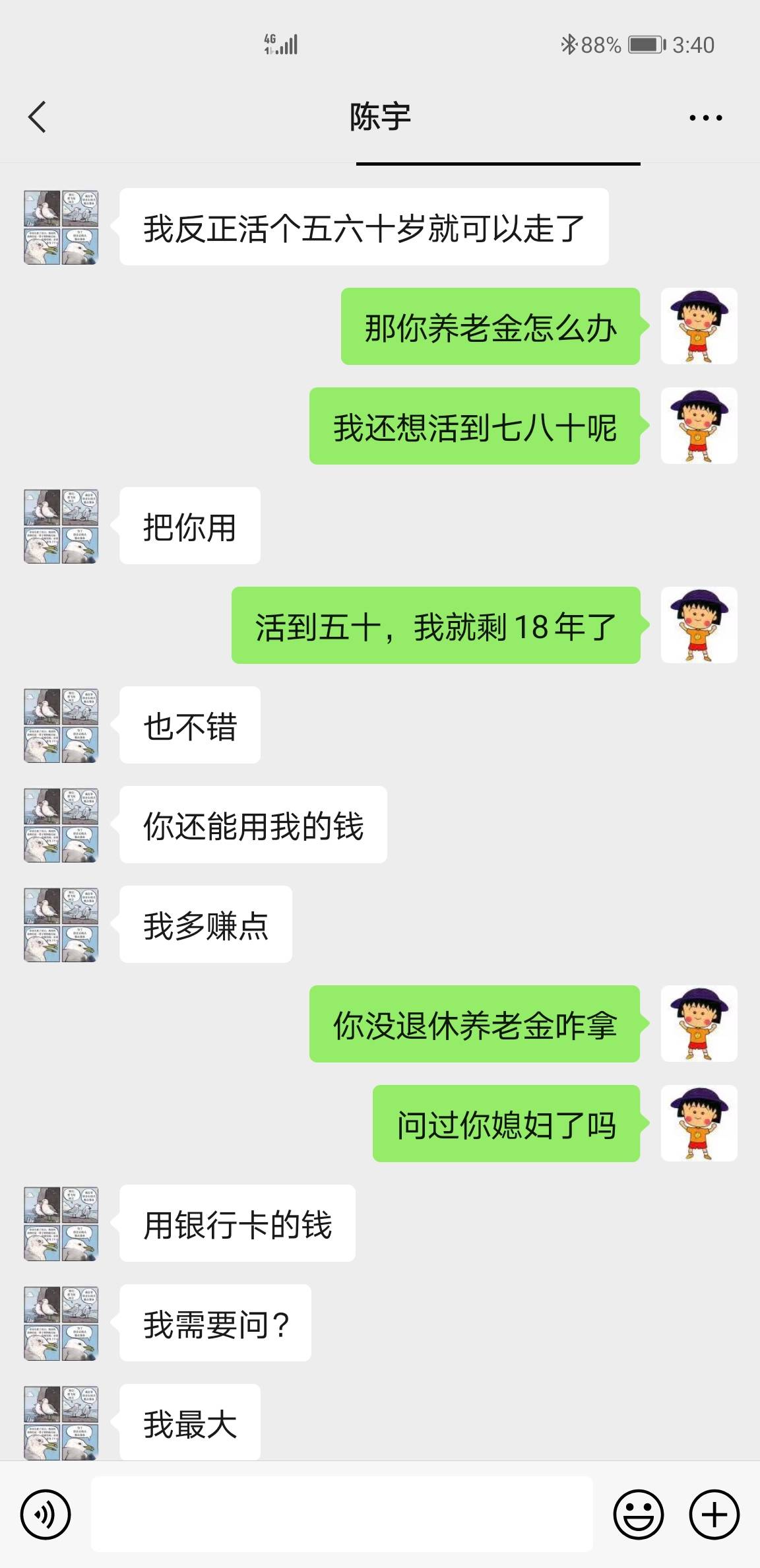Viewport: 760px width, 1568px height.
Task: Go back using the back arrow
Action: click(x=38, y=117)
